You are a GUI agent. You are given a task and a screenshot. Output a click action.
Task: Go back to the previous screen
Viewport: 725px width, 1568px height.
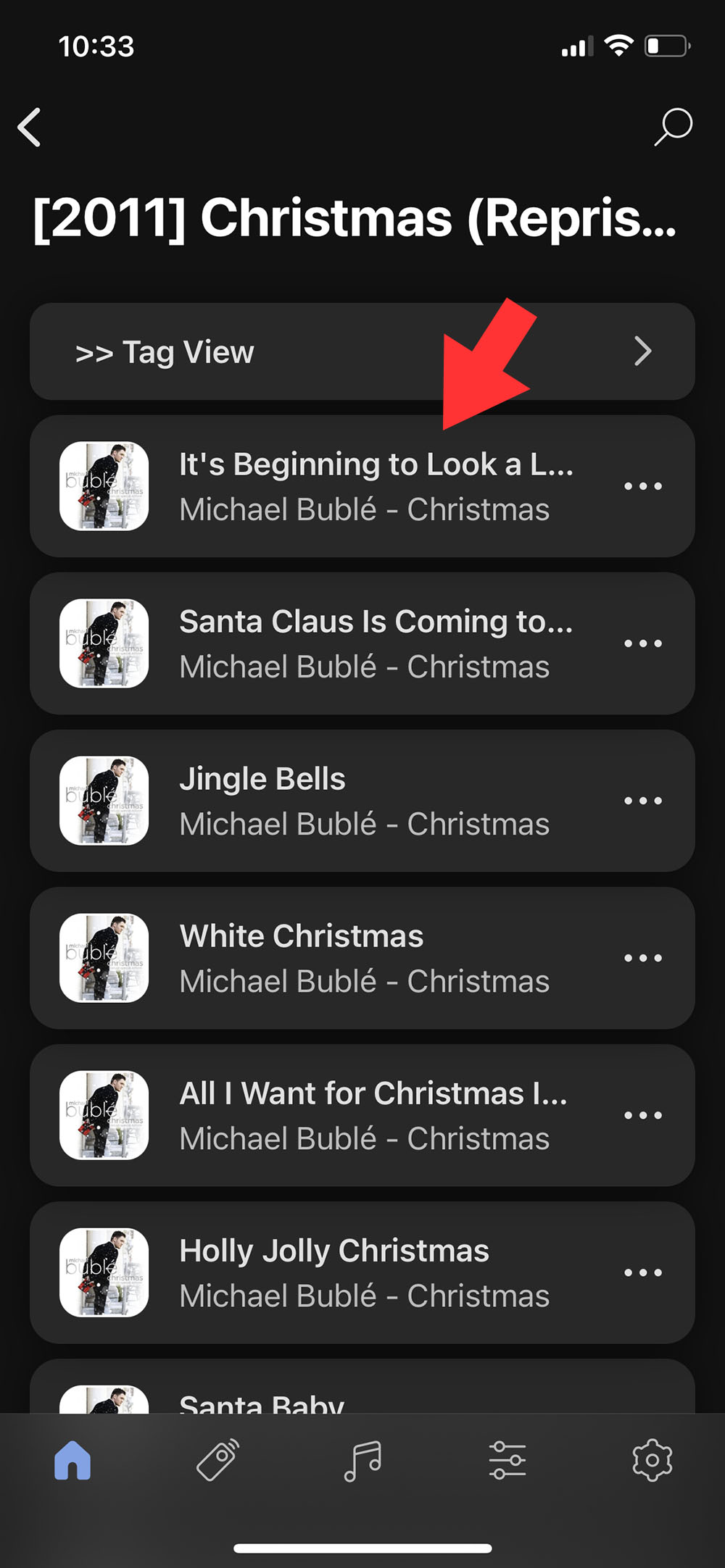tap(30, 128)
